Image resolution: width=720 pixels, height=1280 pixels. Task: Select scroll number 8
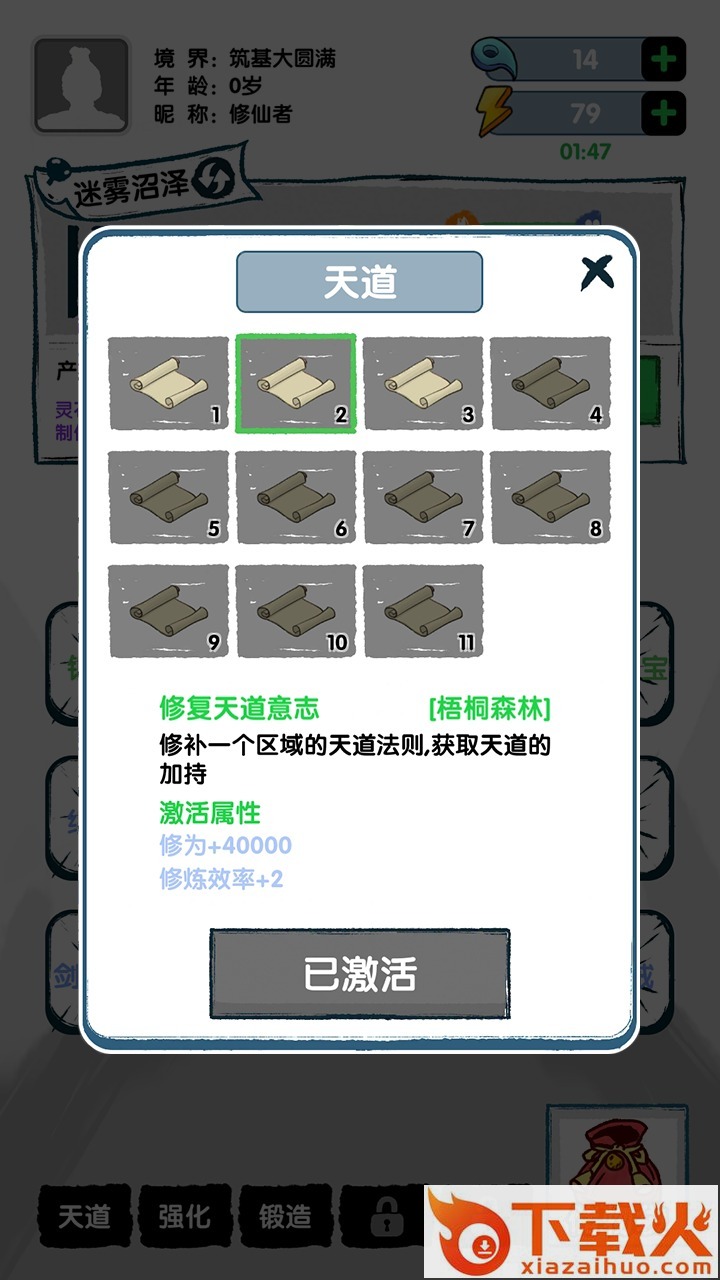coord(550,498)
